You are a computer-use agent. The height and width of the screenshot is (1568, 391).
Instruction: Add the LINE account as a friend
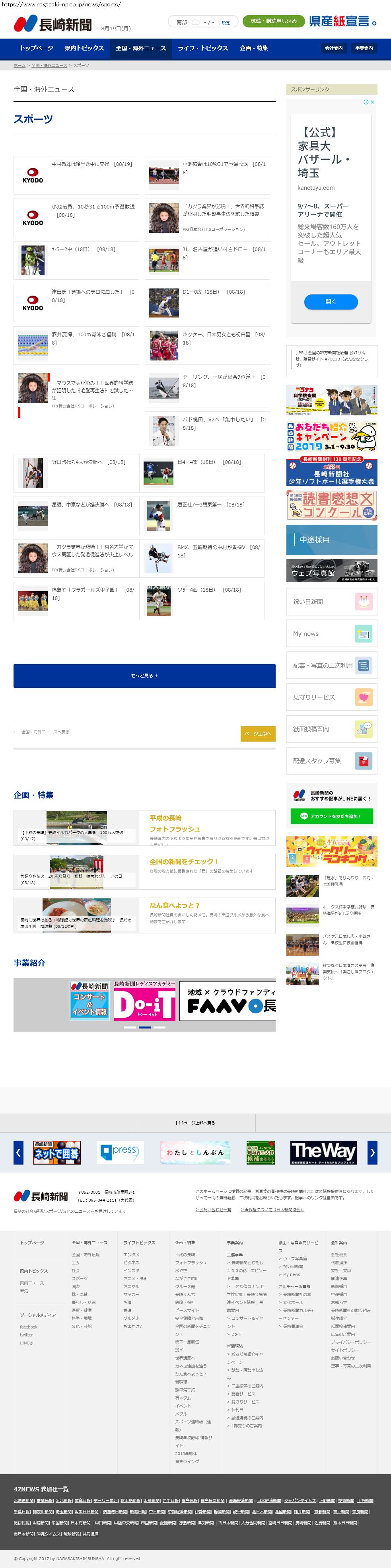(331, 816)
